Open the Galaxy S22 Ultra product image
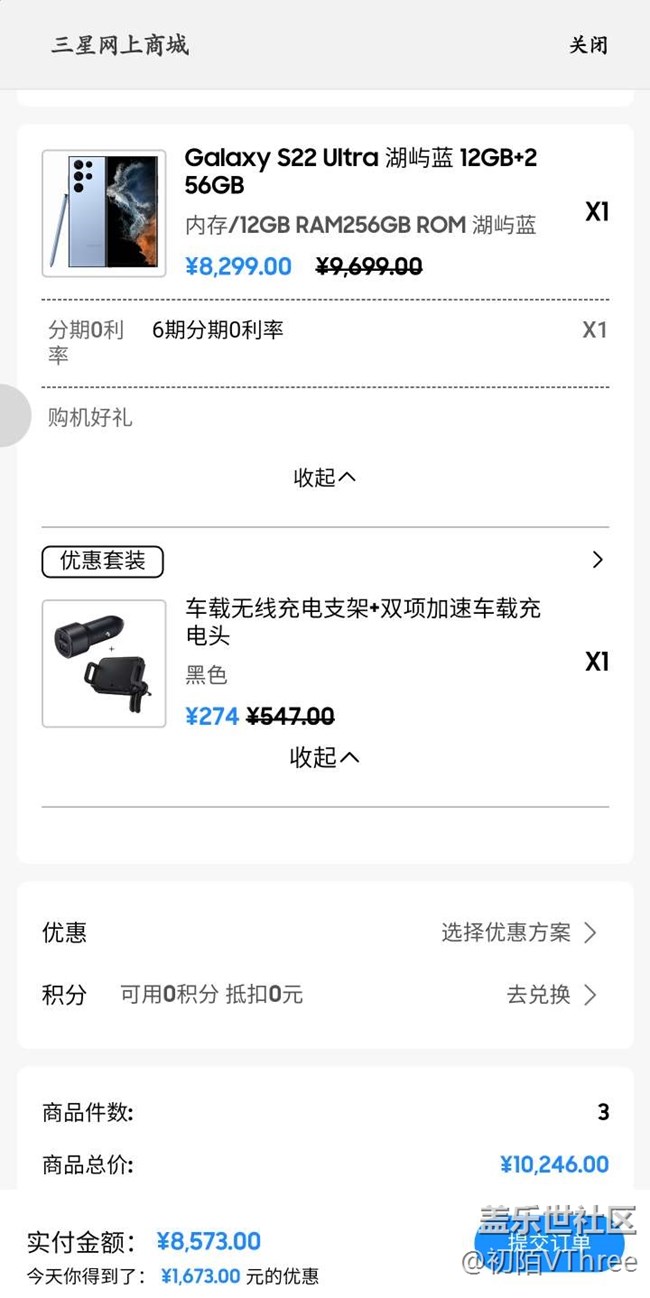 pyautogui.click(x=104, y=213)
